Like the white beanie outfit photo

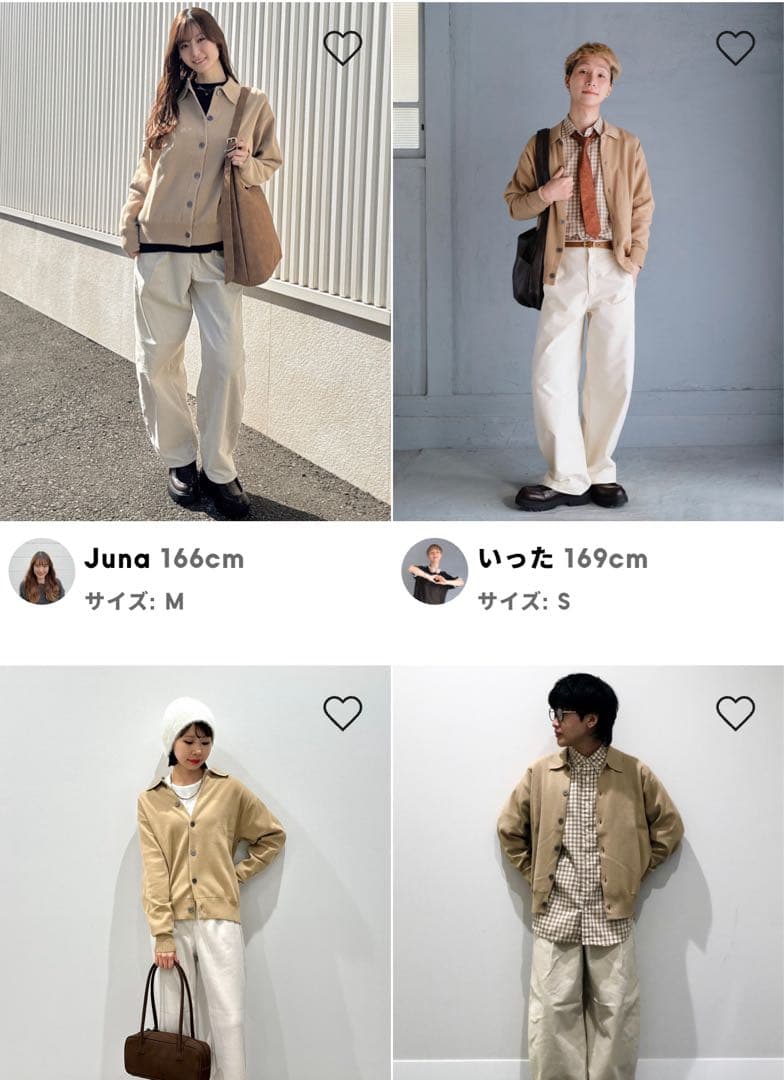342,713
